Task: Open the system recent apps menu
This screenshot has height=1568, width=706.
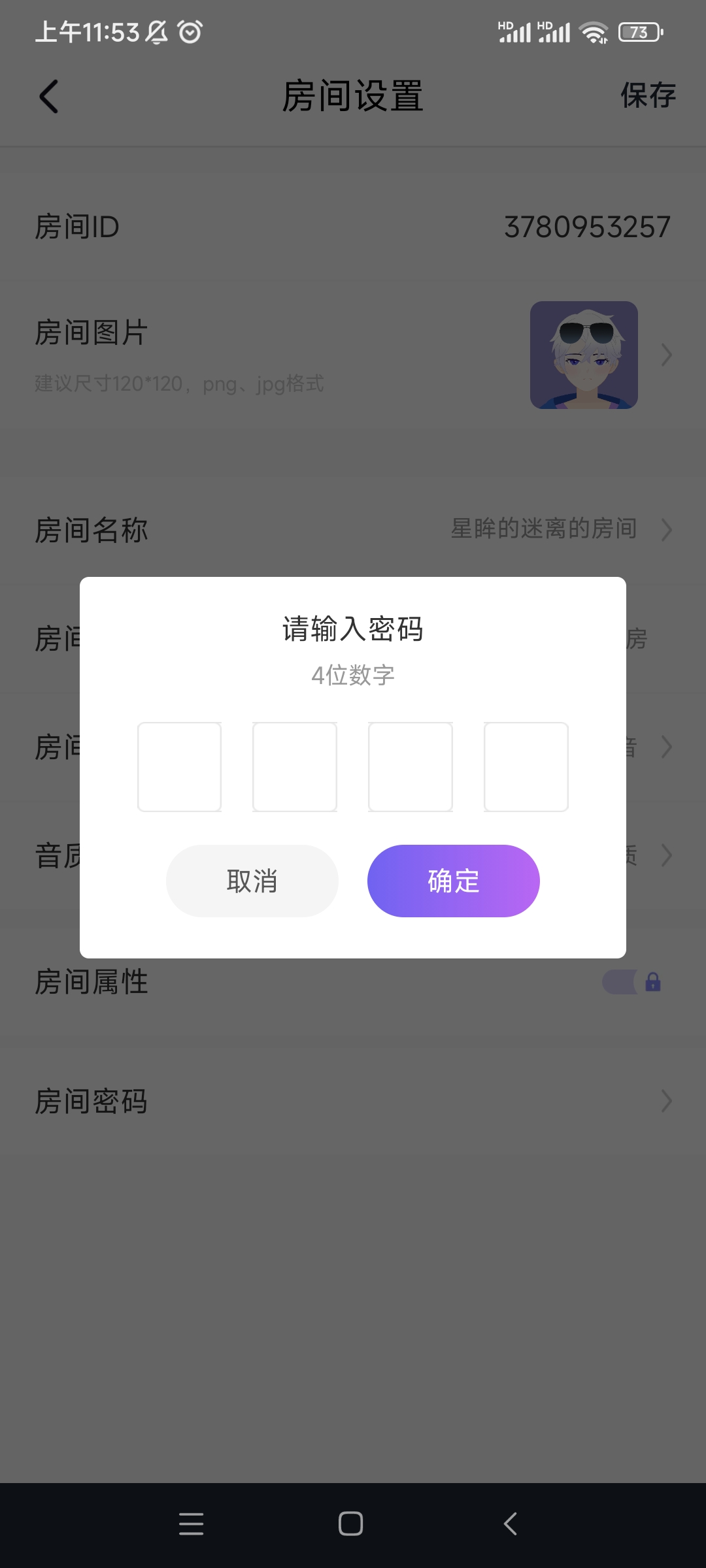Action: click(x=191, y=1524)
